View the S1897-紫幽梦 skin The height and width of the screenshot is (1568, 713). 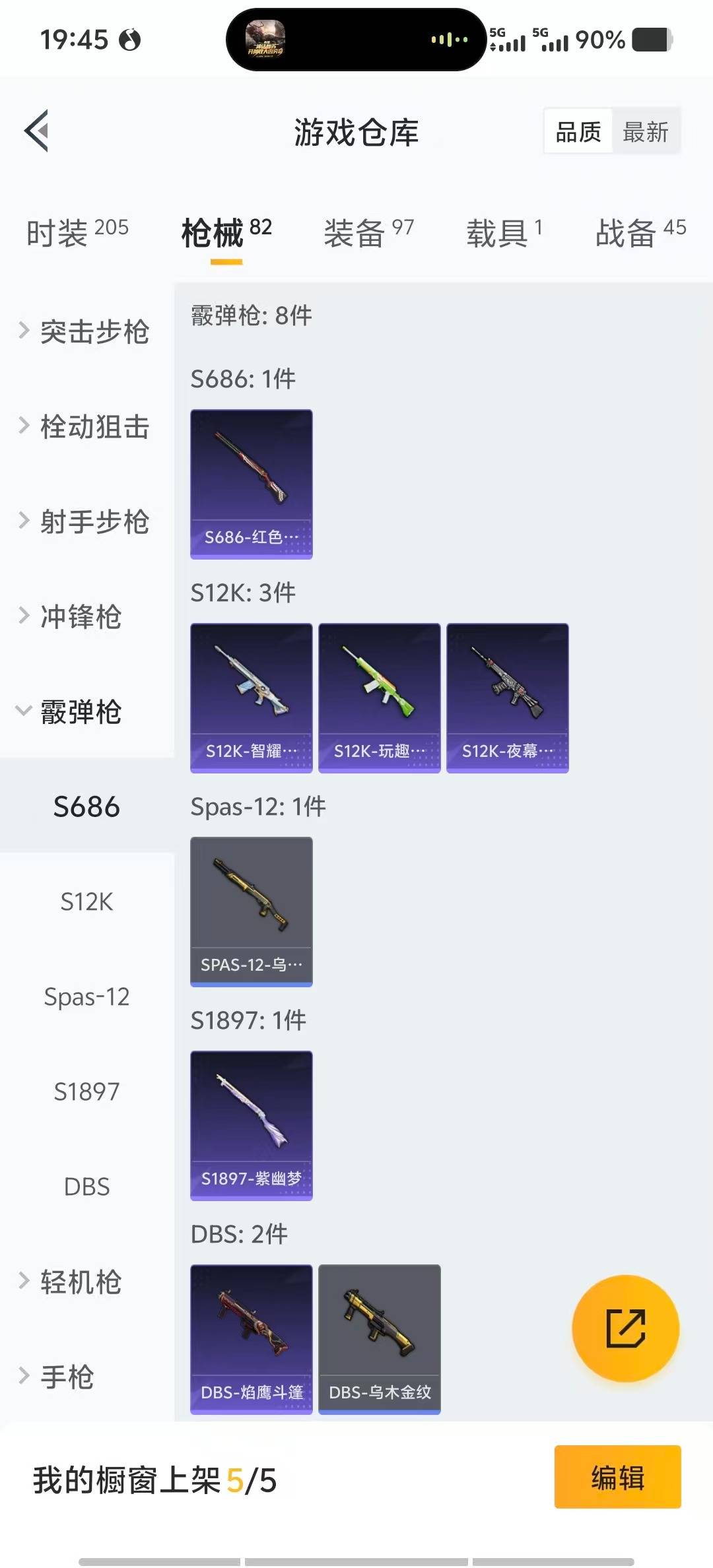tap(251, 1125)
